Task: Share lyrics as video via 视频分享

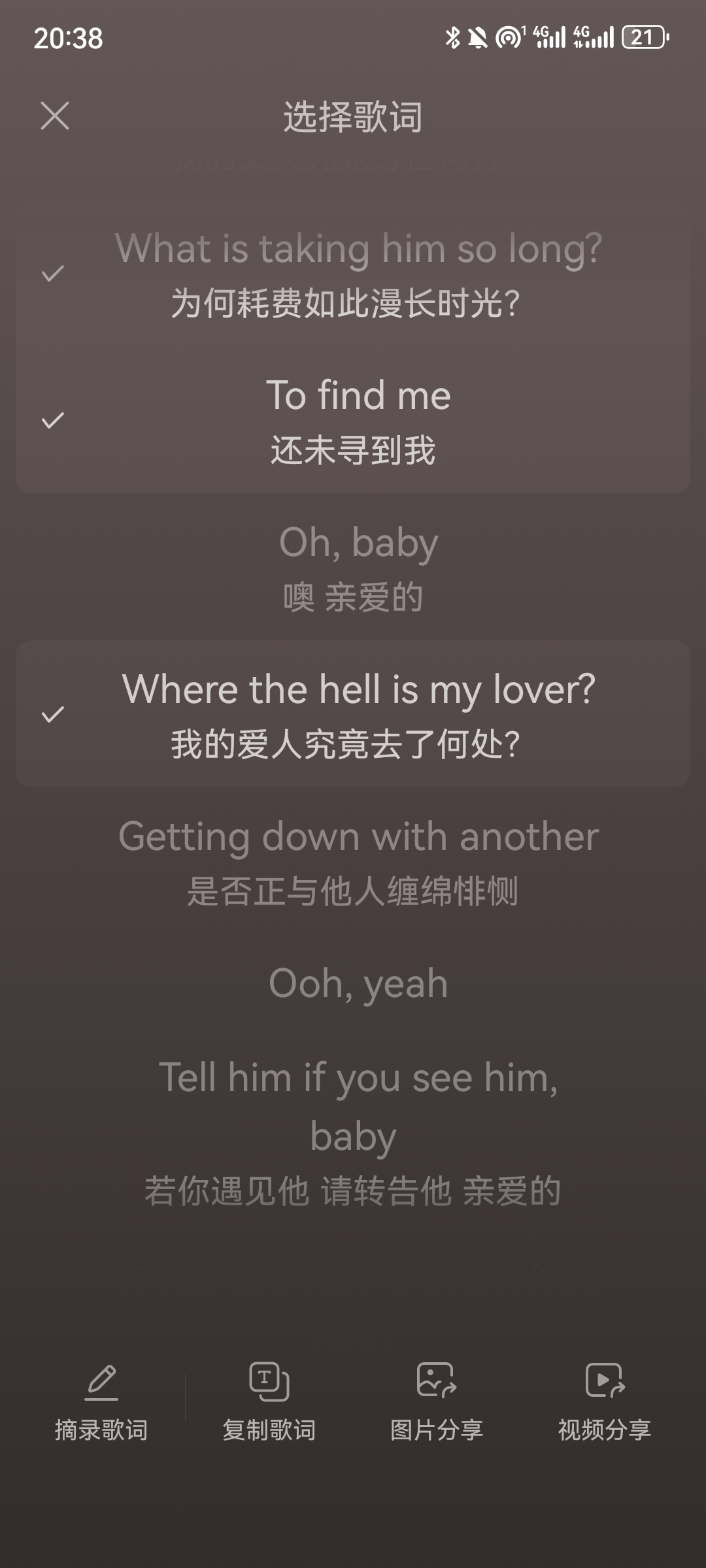Action: pyautogui.click(x=604, y=1402)
